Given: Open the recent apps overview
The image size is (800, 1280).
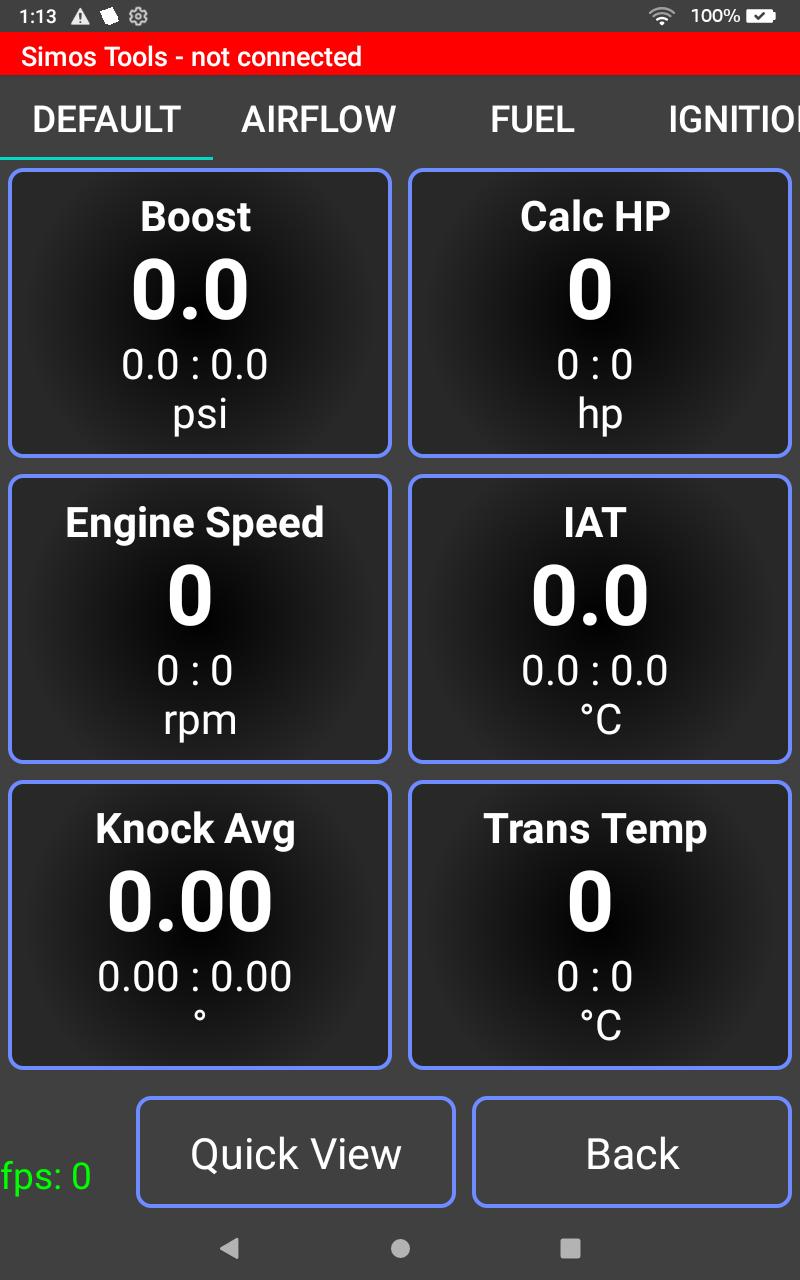Looking at the screenshot, I should pyautogui.click(x=570, y=1248).
